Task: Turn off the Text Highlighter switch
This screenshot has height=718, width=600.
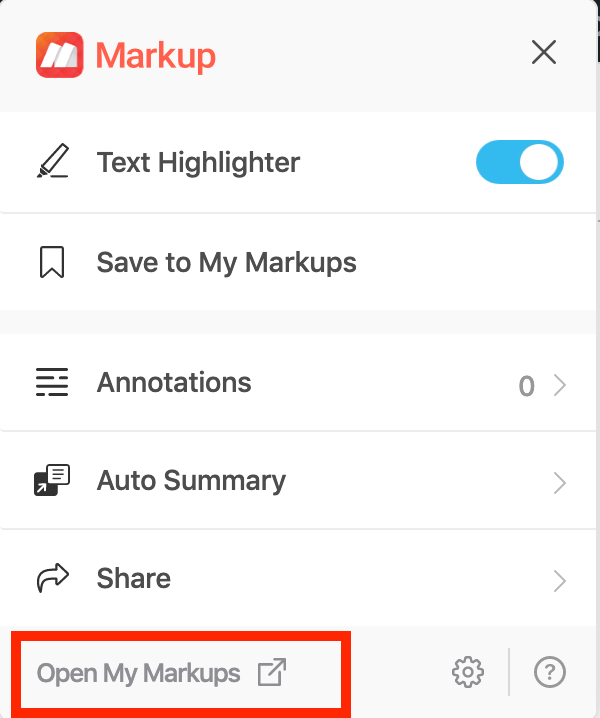Action: pos(519,163)
